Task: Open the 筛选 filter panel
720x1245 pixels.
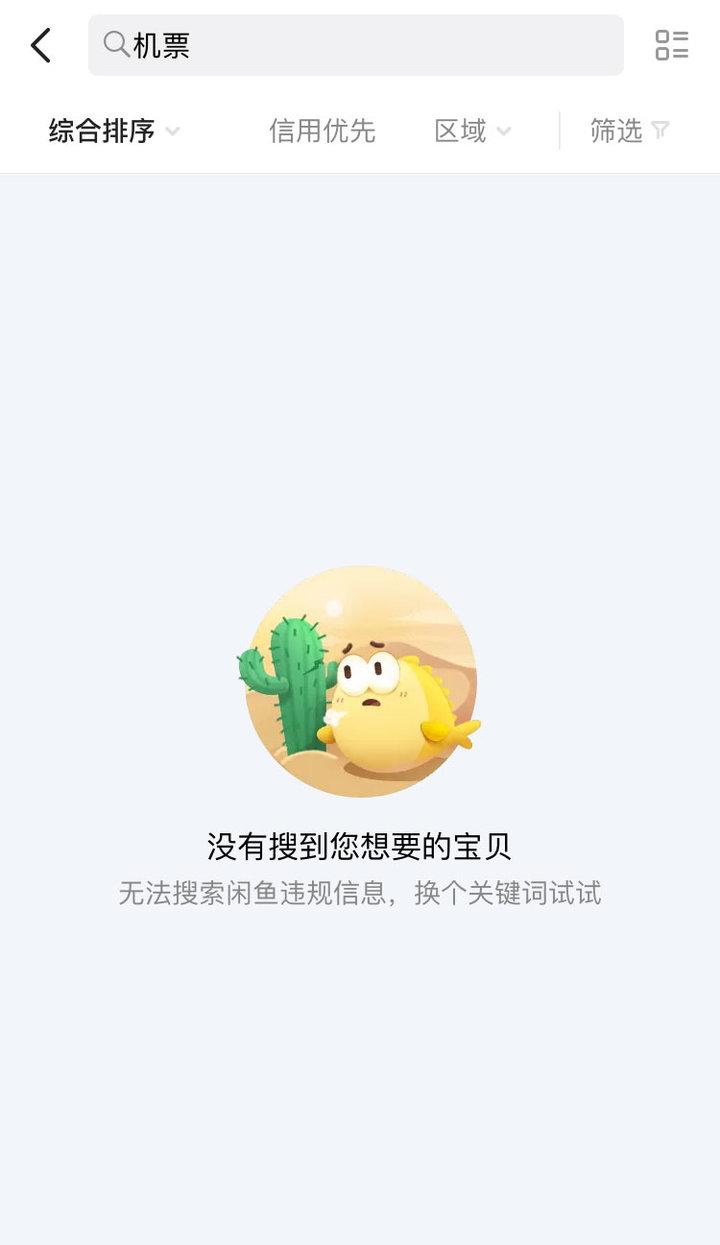Action: click(x=630, y=131)
